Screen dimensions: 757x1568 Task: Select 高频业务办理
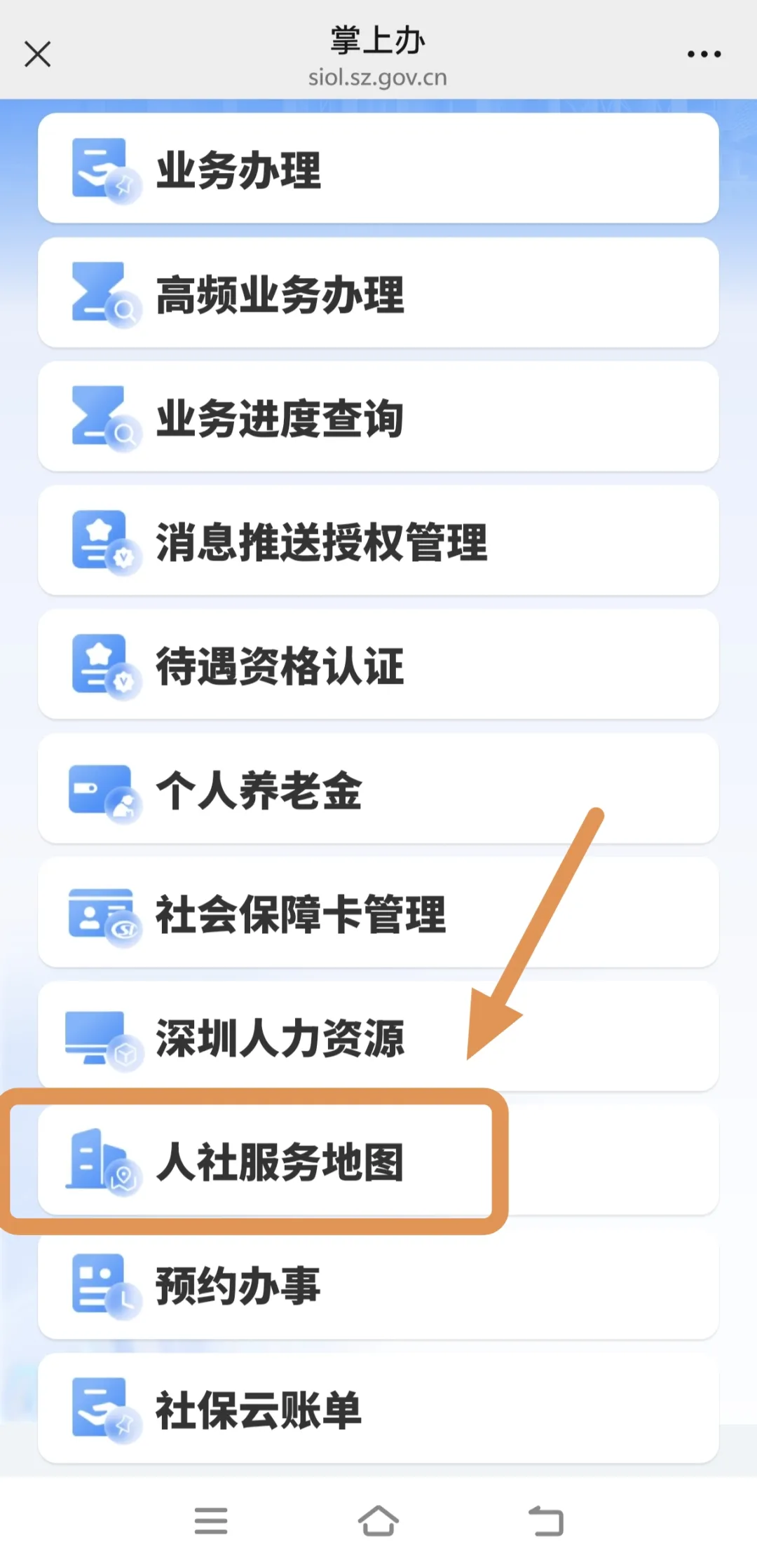point(378,293)
